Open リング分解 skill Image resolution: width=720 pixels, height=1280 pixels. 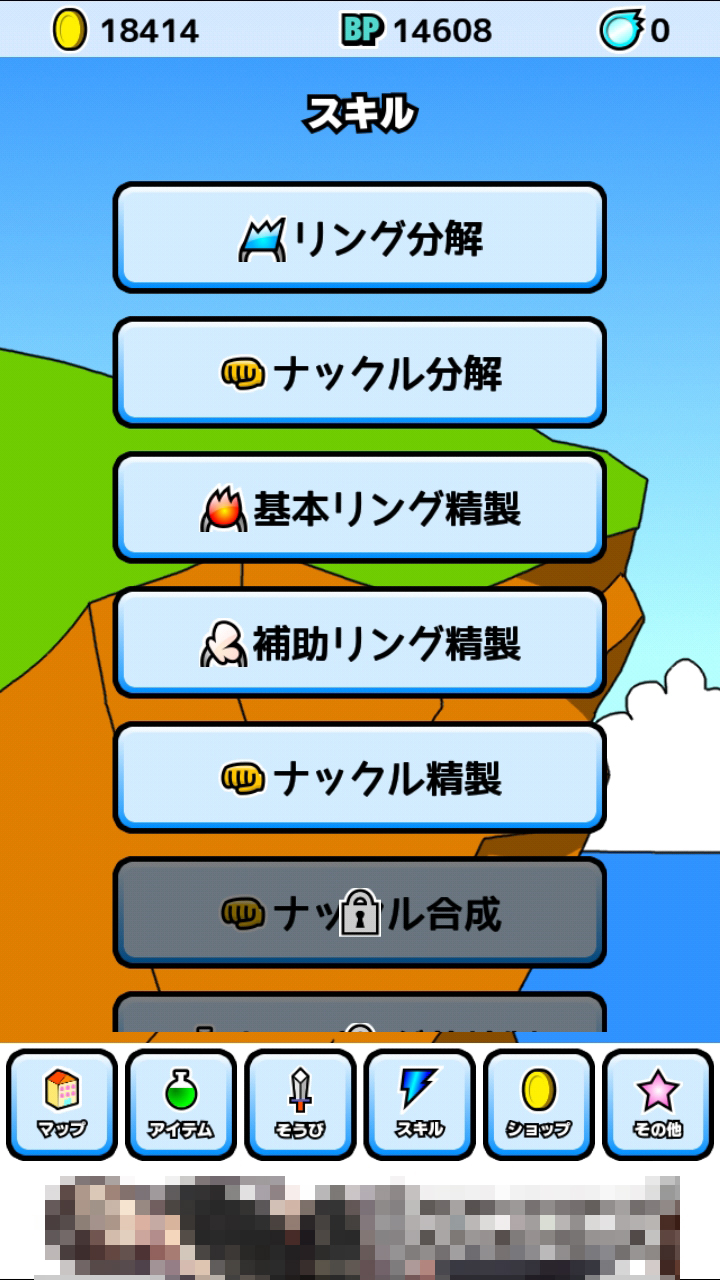tap(360, 237)
